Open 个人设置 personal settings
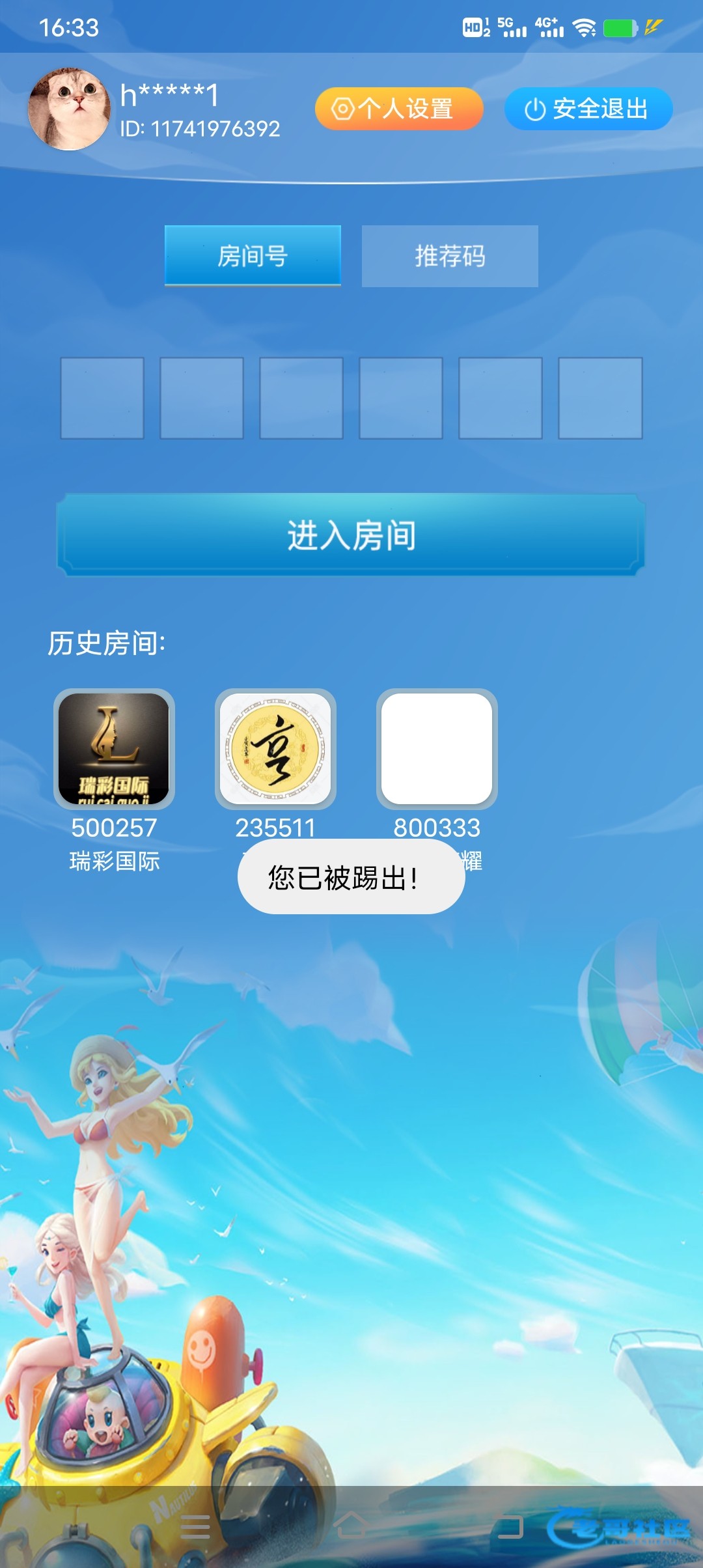703x1568 pixels. click(399, 109)
